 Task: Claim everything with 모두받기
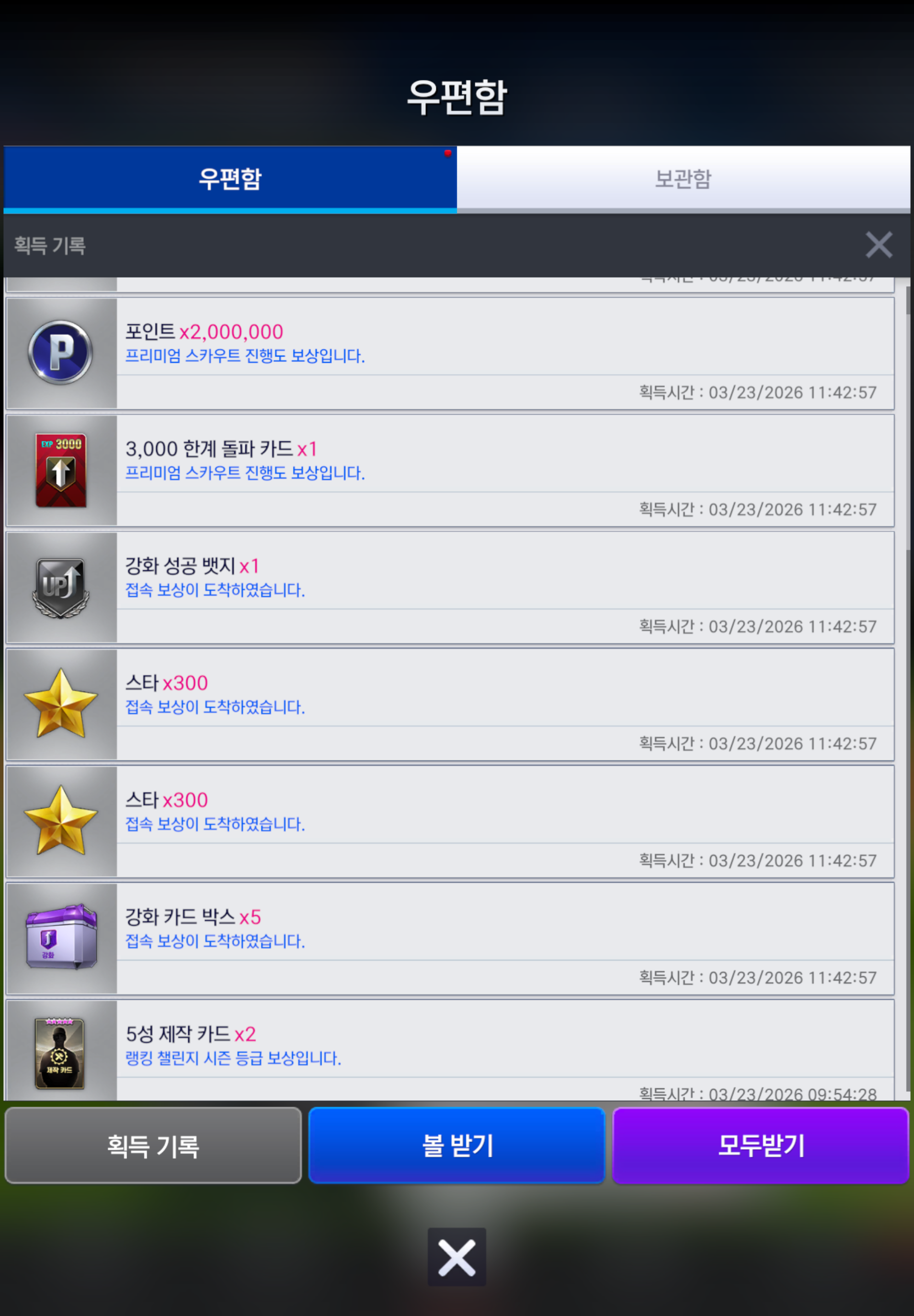click(x=761, y=1146)
